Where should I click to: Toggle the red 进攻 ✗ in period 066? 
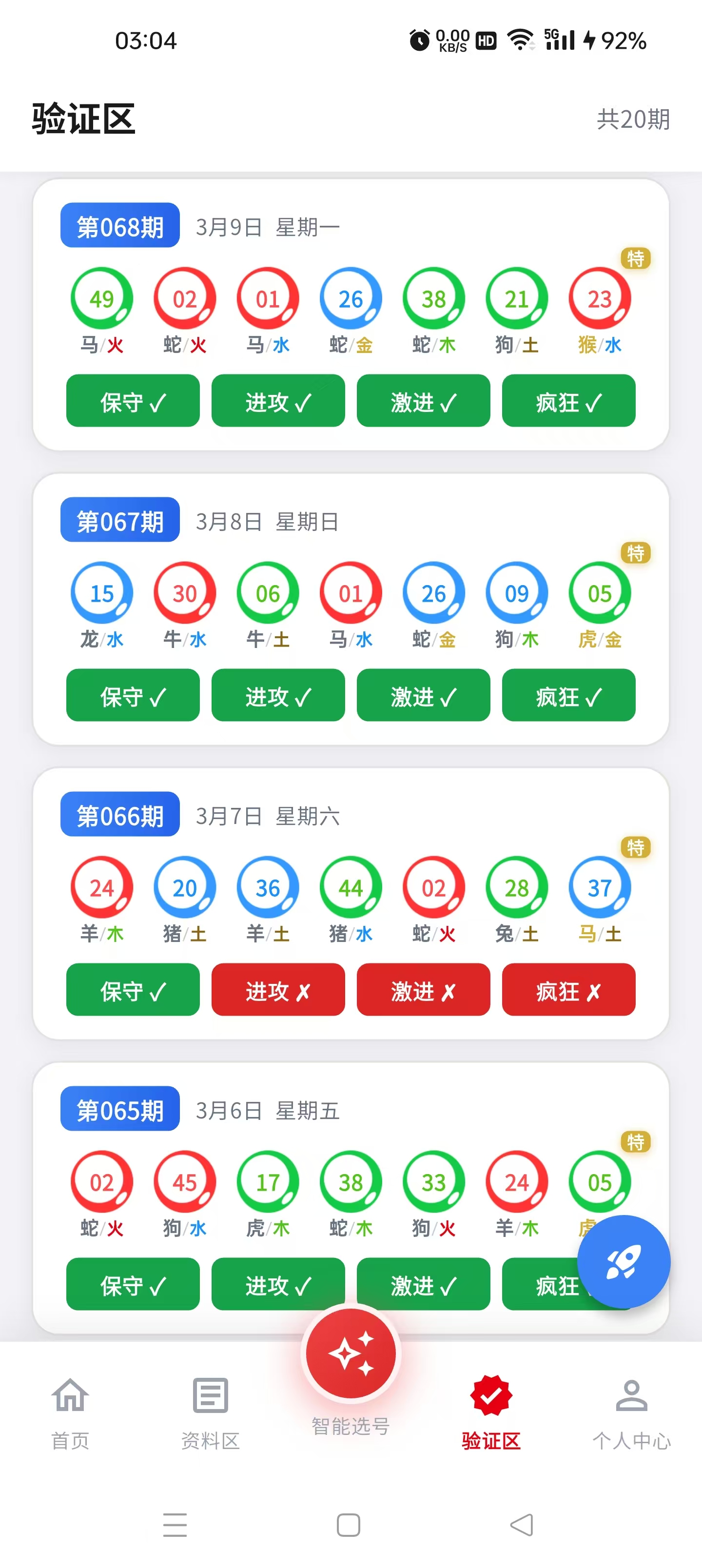pos(278,990)
